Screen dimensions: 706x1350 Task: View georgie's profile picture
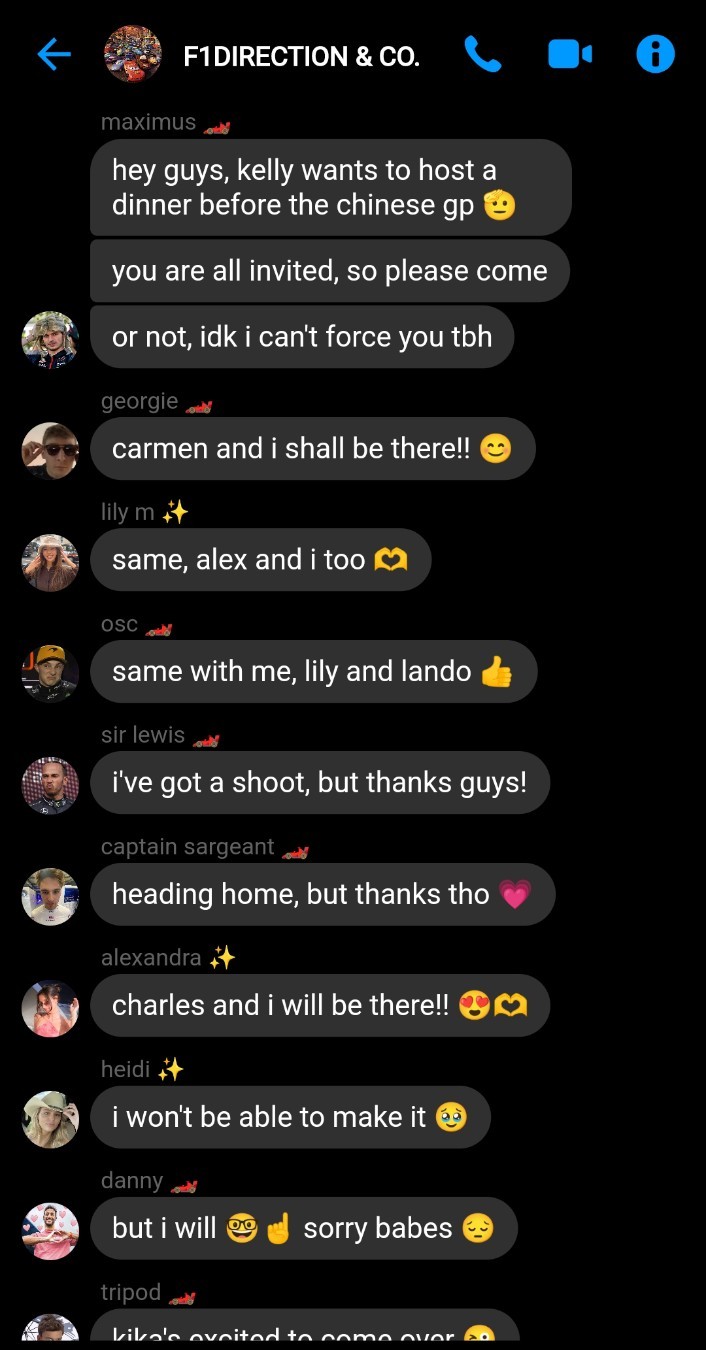[x=50, y=451]
